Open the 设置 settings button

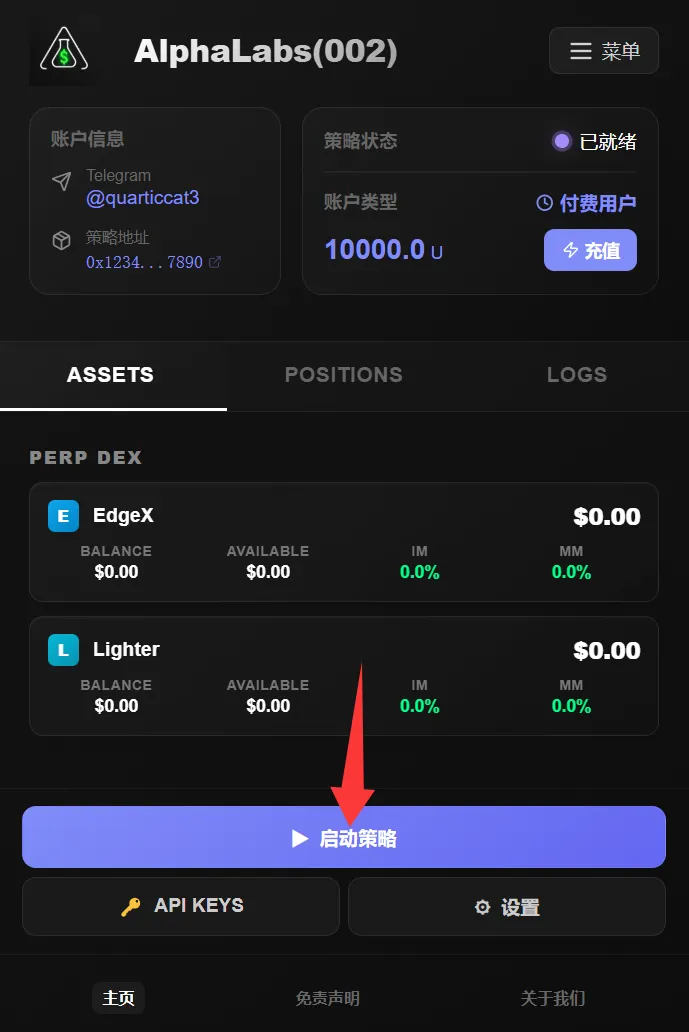(506, 907)
